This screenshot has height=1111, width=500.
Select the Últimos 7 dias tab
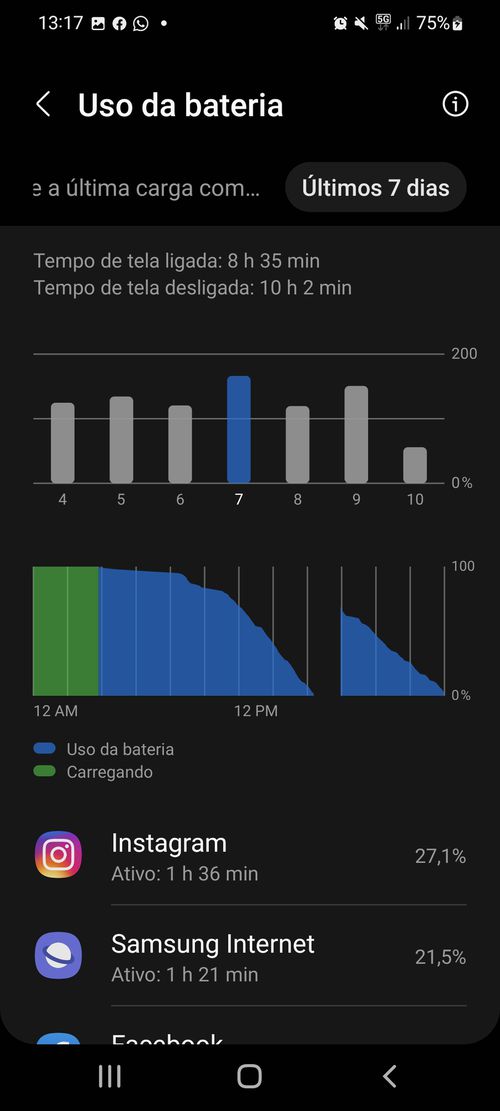[375, 188]
